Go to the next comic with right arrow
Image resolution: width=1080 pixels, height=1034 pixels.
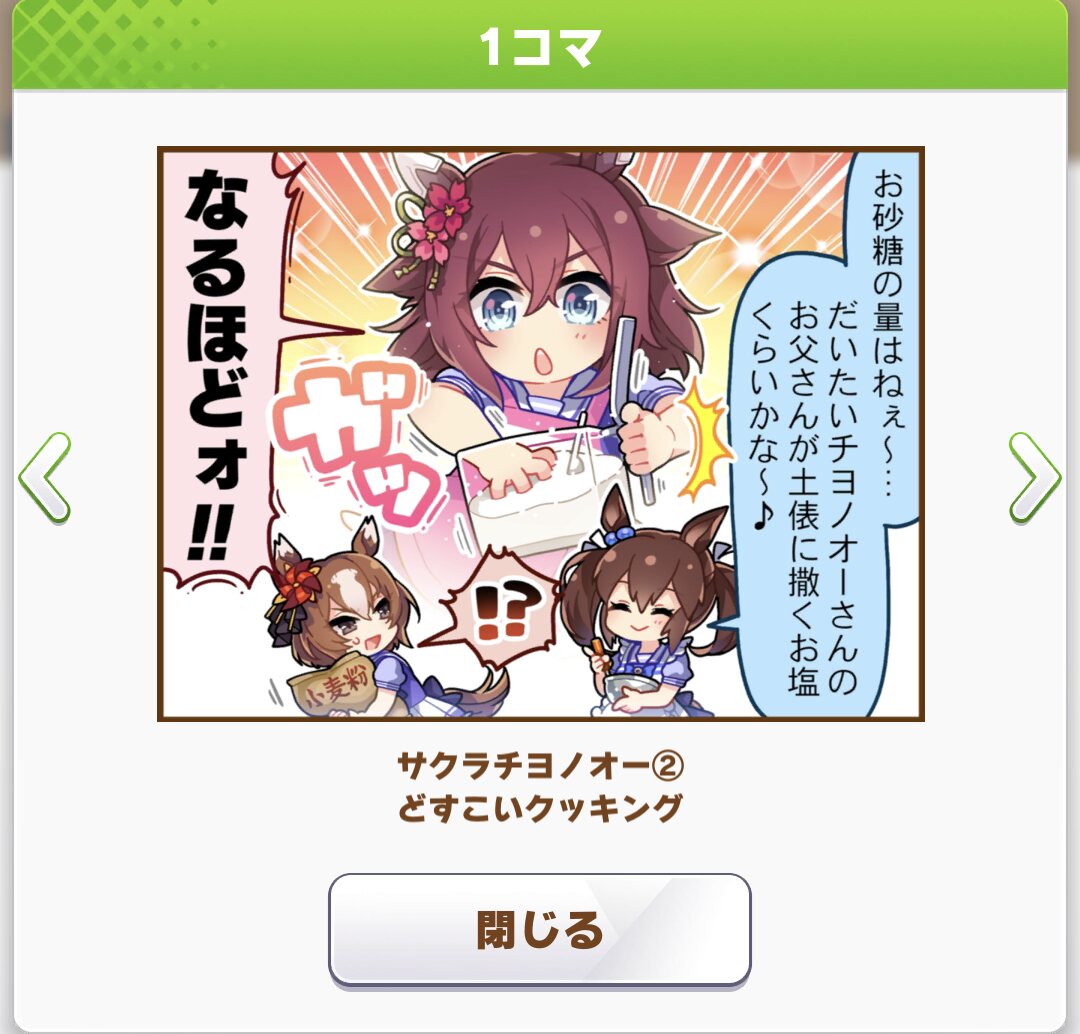(1034, 477)
